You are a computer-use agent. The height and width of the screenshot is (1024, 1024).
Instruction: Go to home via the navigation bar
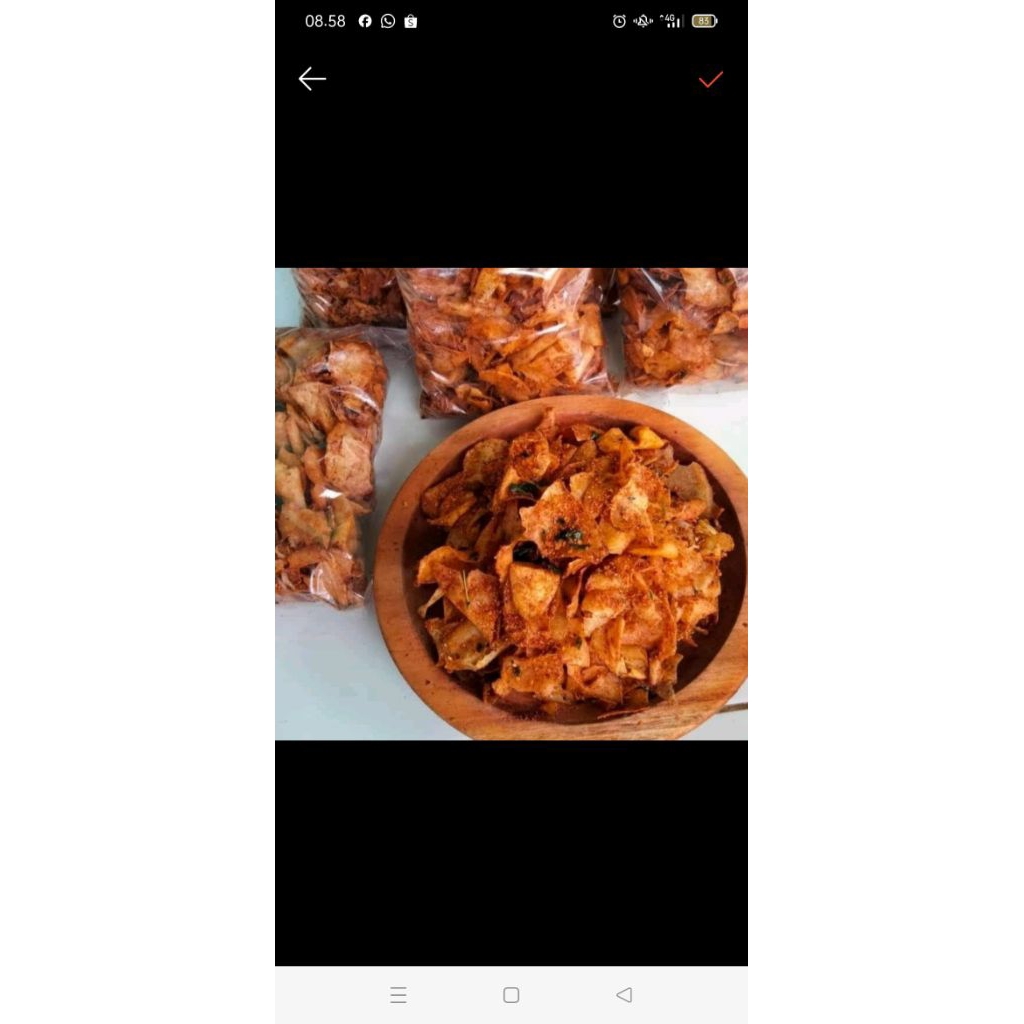click(x=511, y=995)
